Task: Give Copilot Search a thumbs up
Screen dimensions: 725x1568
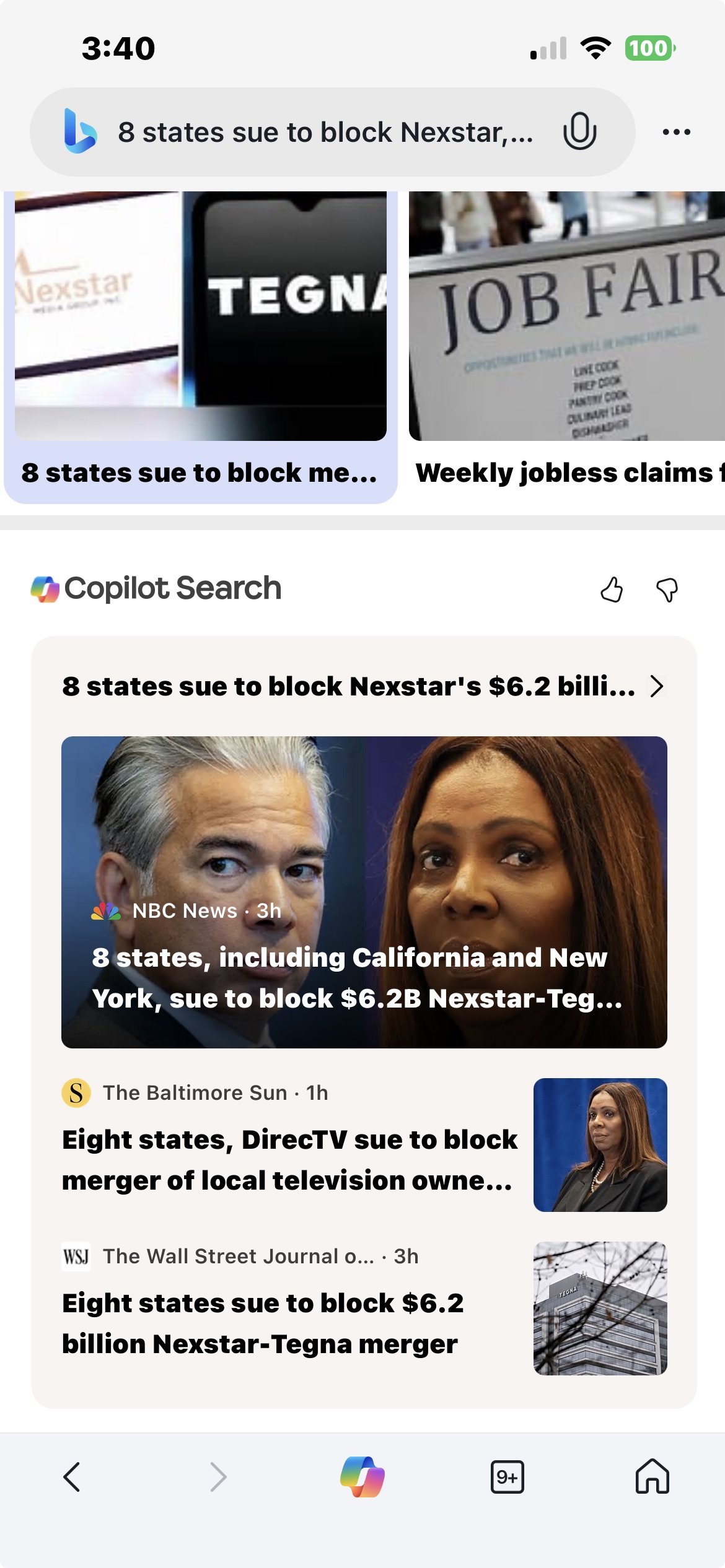Action: [x=612, y=590]
